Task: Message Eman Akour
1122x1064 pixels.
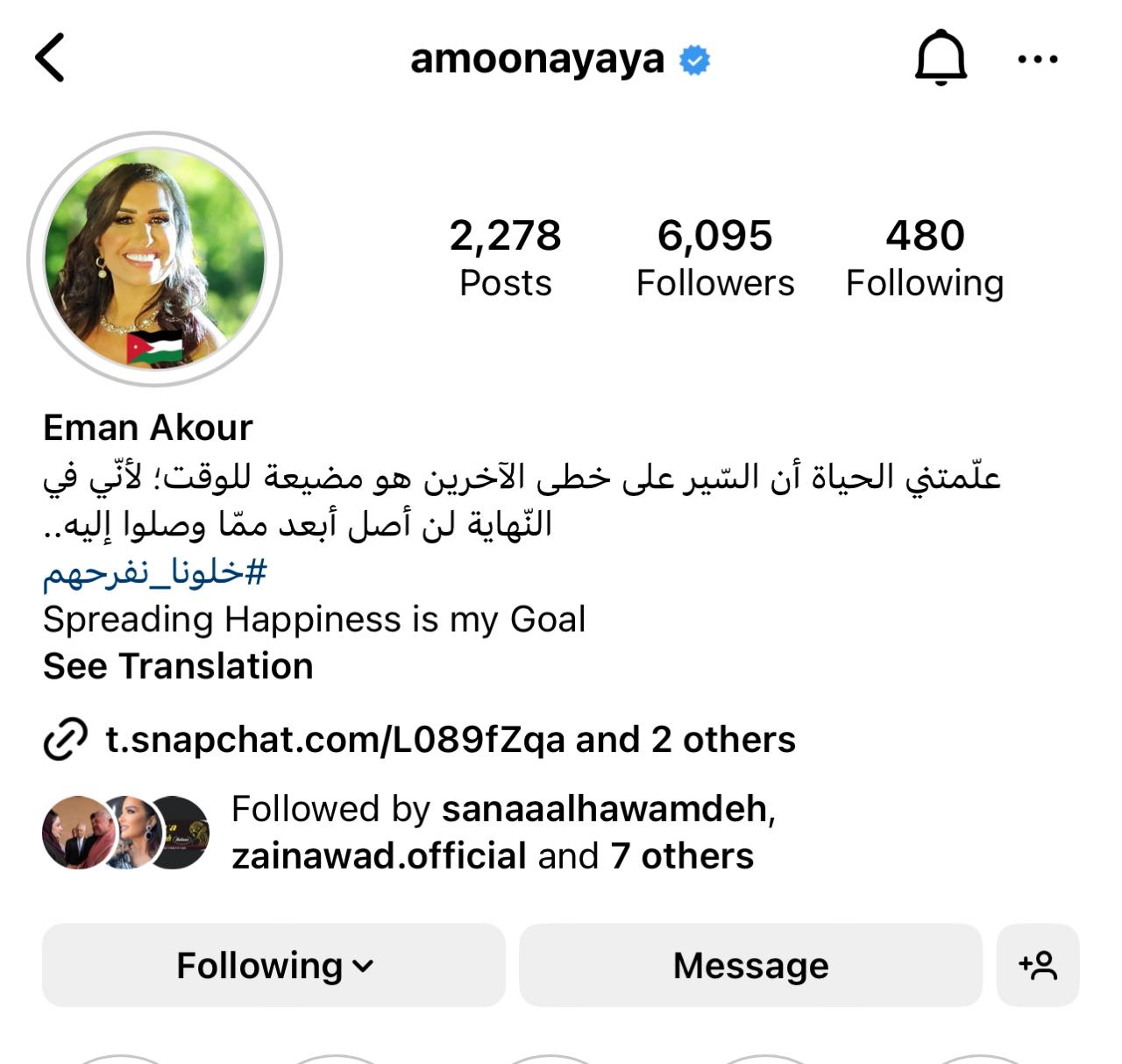Action: (x=750, y=965)
